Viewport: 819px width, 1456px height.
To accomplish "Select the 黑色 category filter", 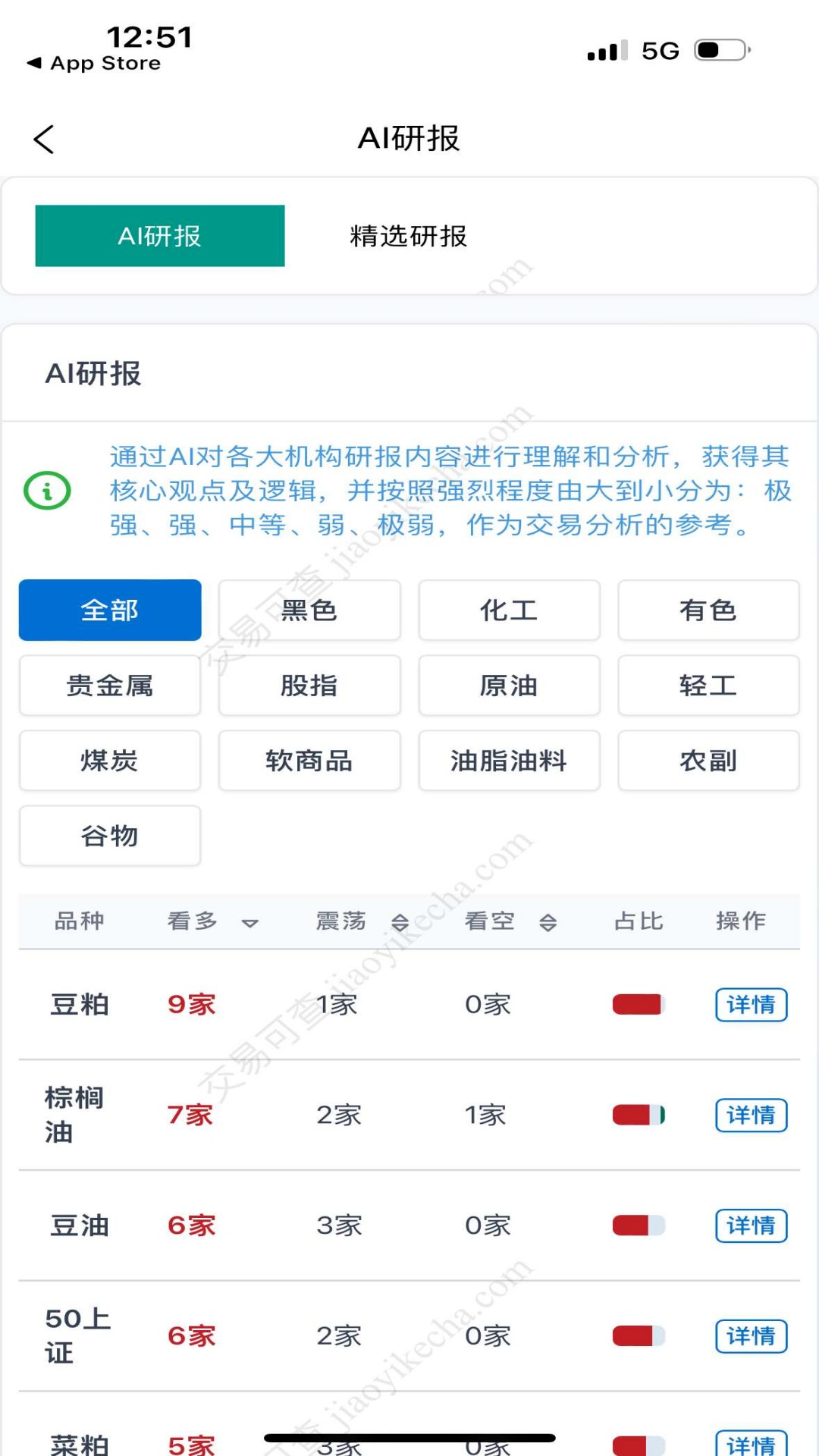I will pos(309,610).
